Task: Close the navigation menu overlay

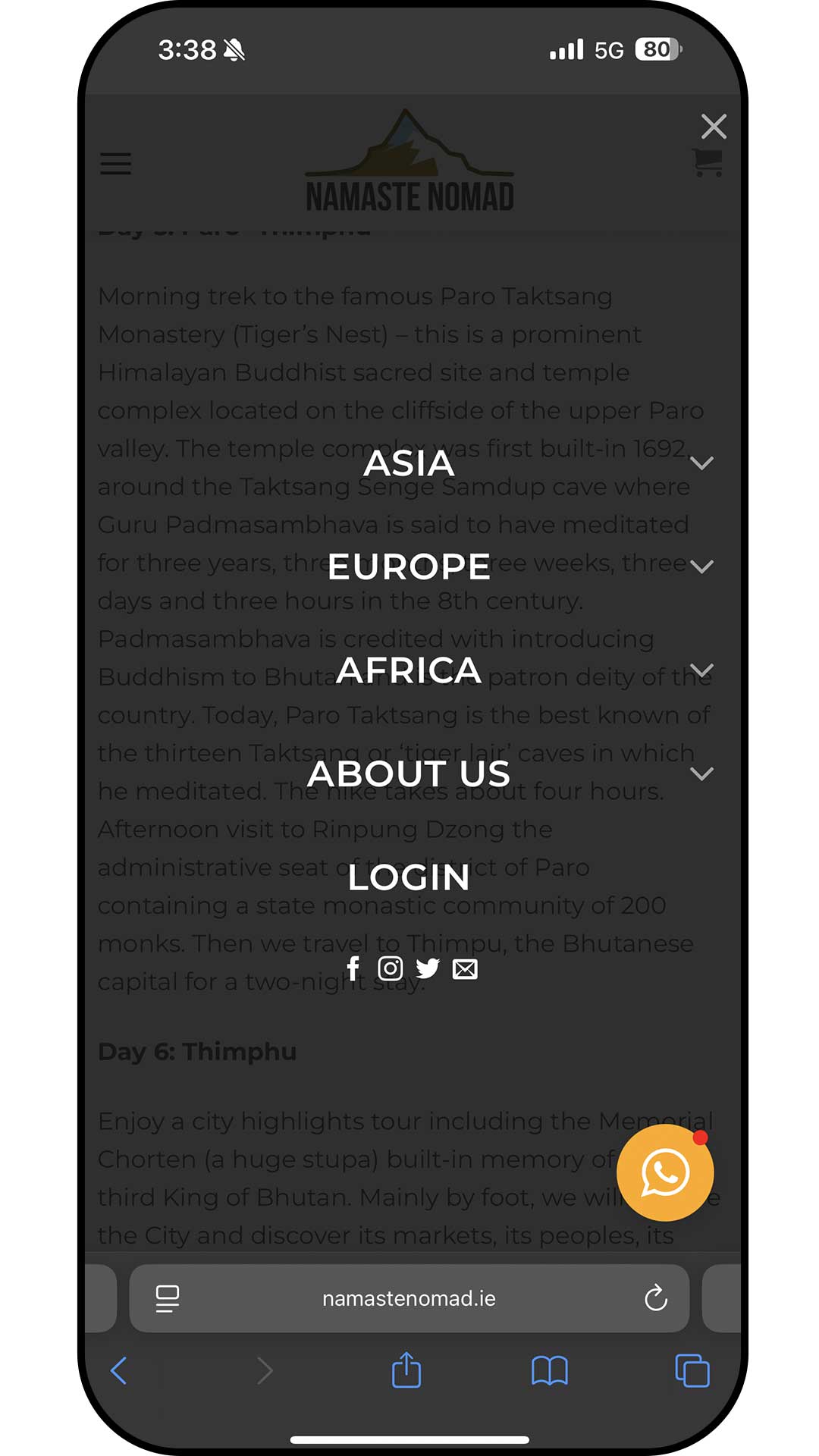Action: point(714,127)
